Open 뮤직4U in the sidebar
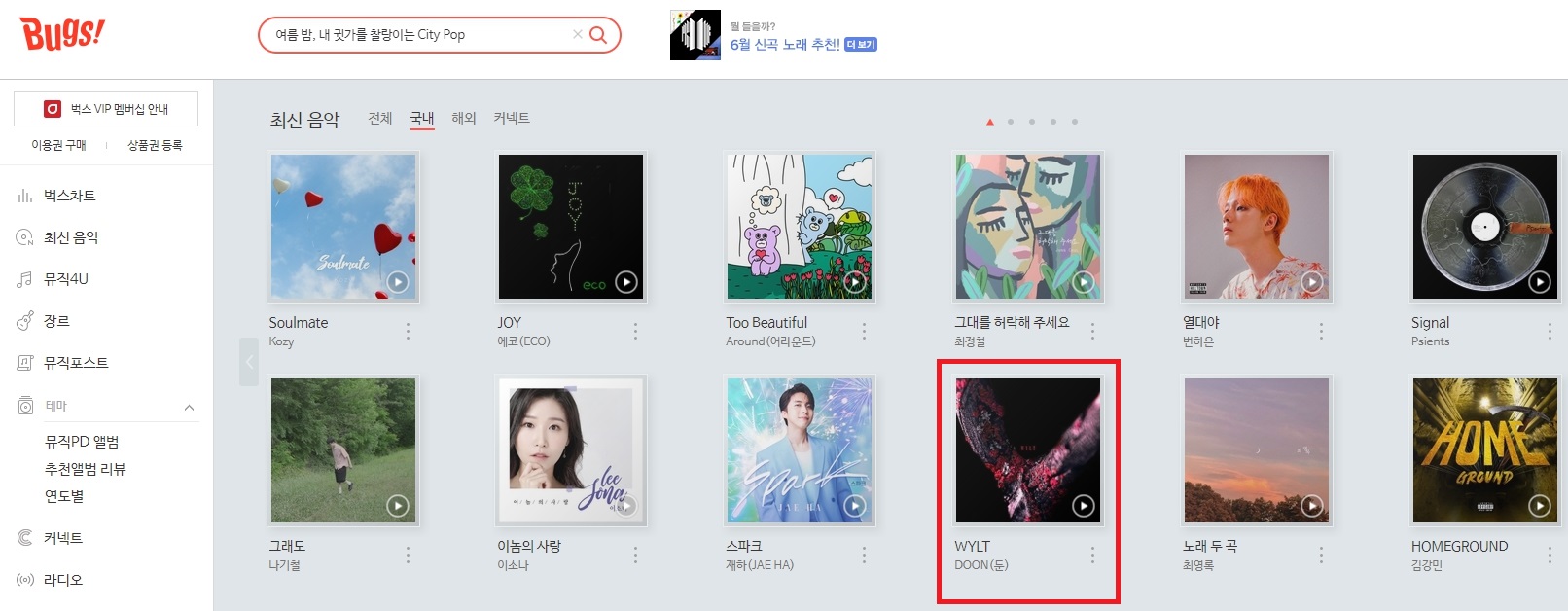Screen dimensions: 1568x611 tap(65, 279)
